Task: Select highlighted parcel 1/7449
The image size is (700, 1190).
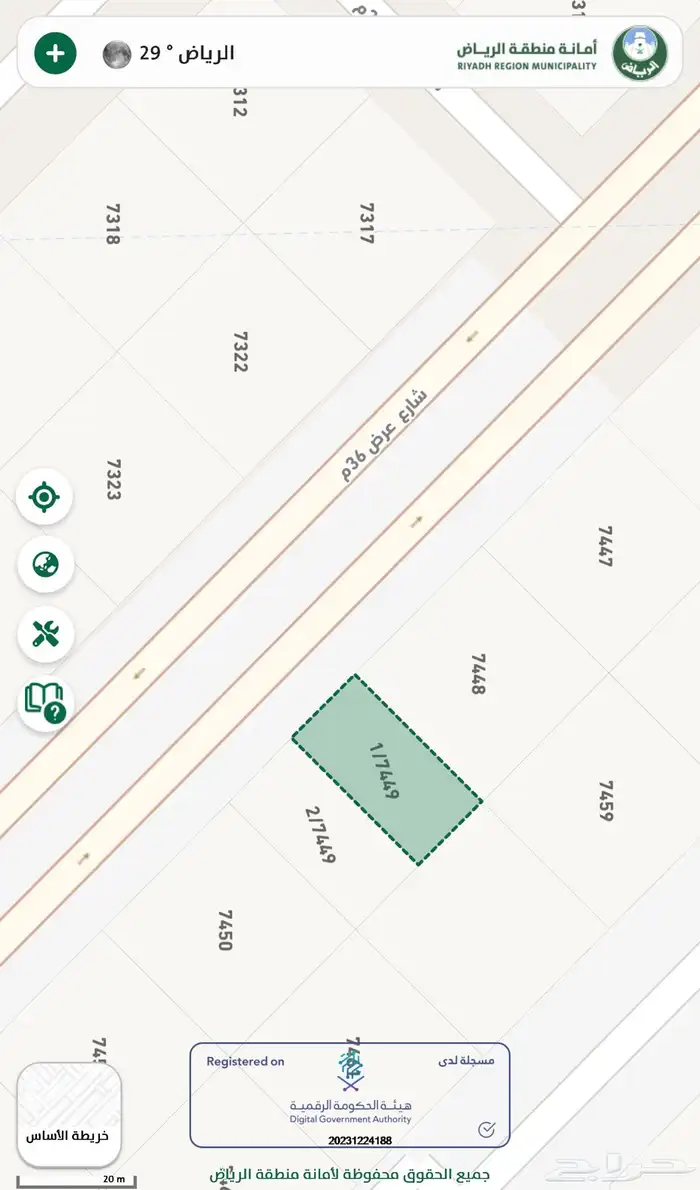Action: [x=386, y=770]
